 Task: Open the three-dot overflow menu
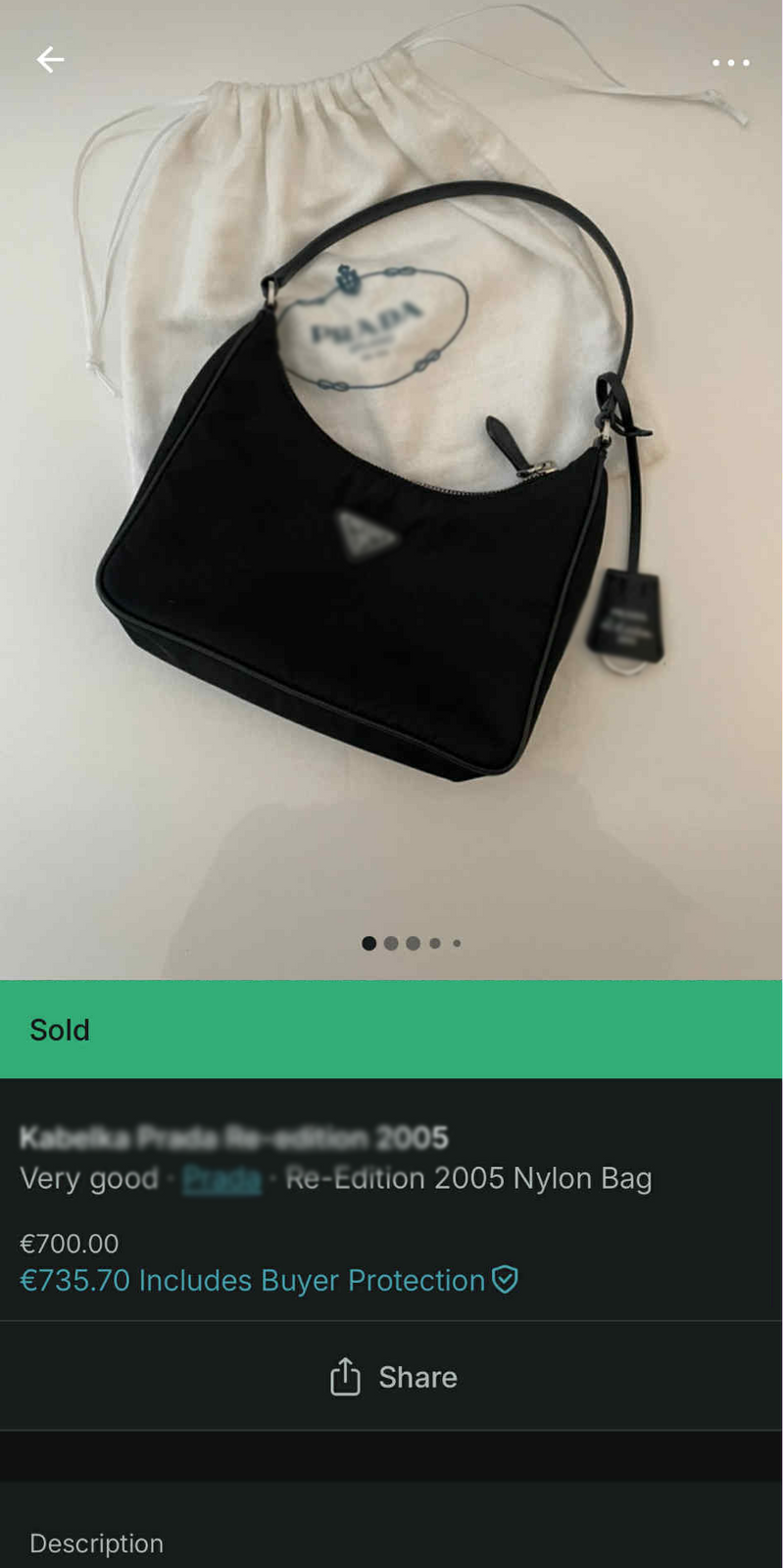click(730, 63)
